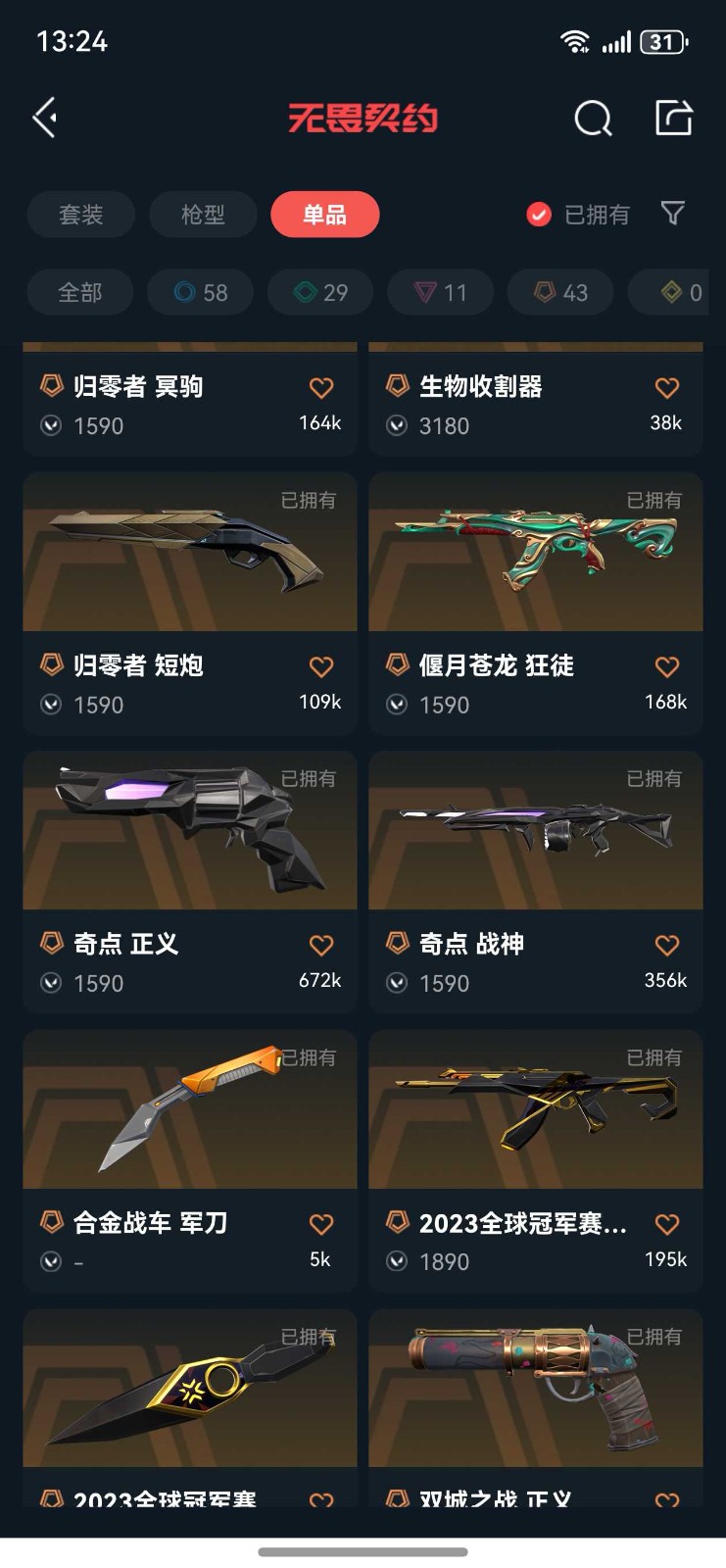This screenshot has height=1568, width=726.
Task: Open the 偃月苍龙 狂徒 skin card
Action: coord(535,588)
